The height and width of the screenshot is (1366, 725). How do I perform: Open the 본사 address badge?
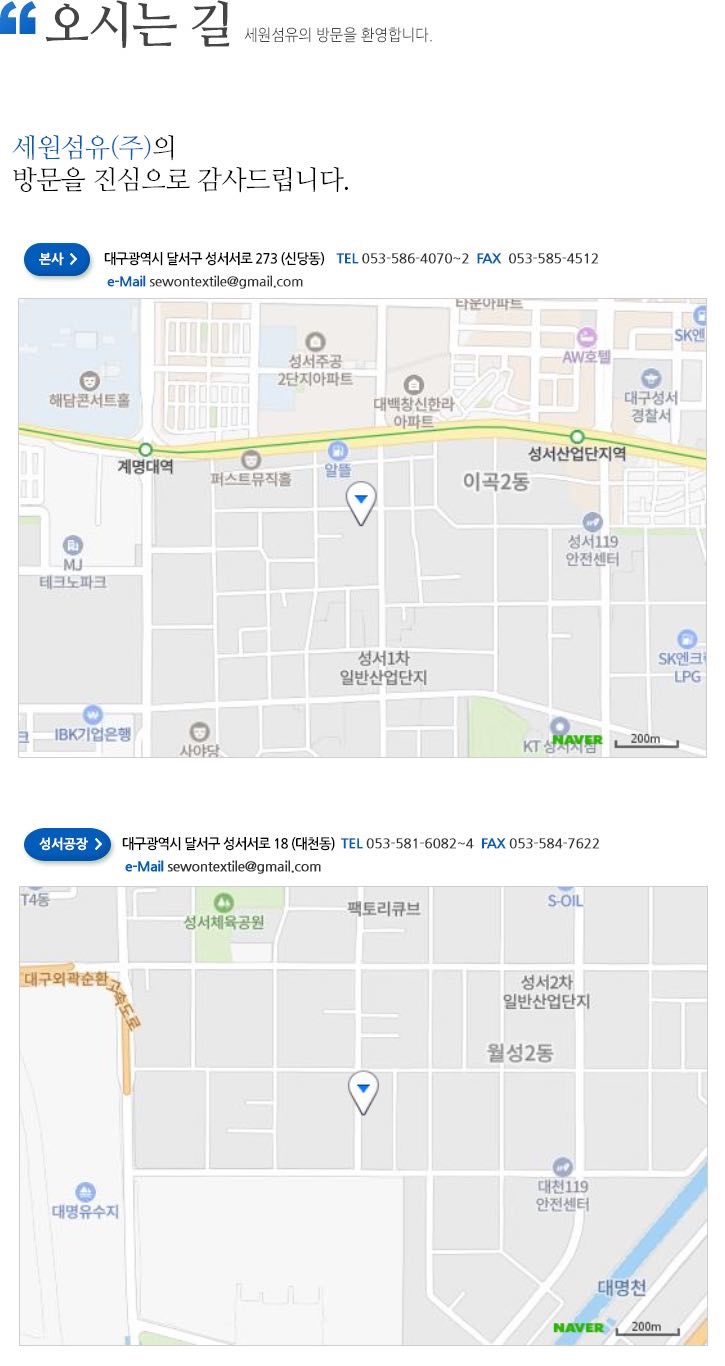pos(56,258)
